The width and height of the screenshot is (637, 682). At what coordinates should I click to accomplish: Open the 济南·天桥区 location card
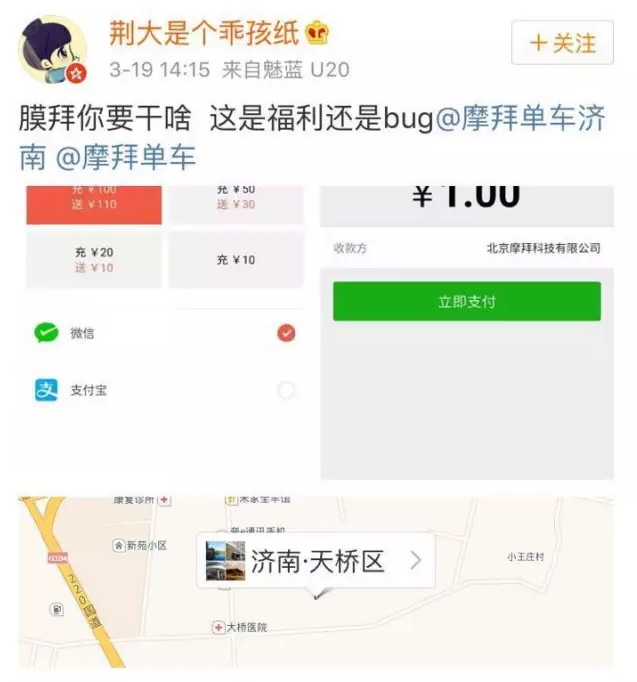[316, 562]
